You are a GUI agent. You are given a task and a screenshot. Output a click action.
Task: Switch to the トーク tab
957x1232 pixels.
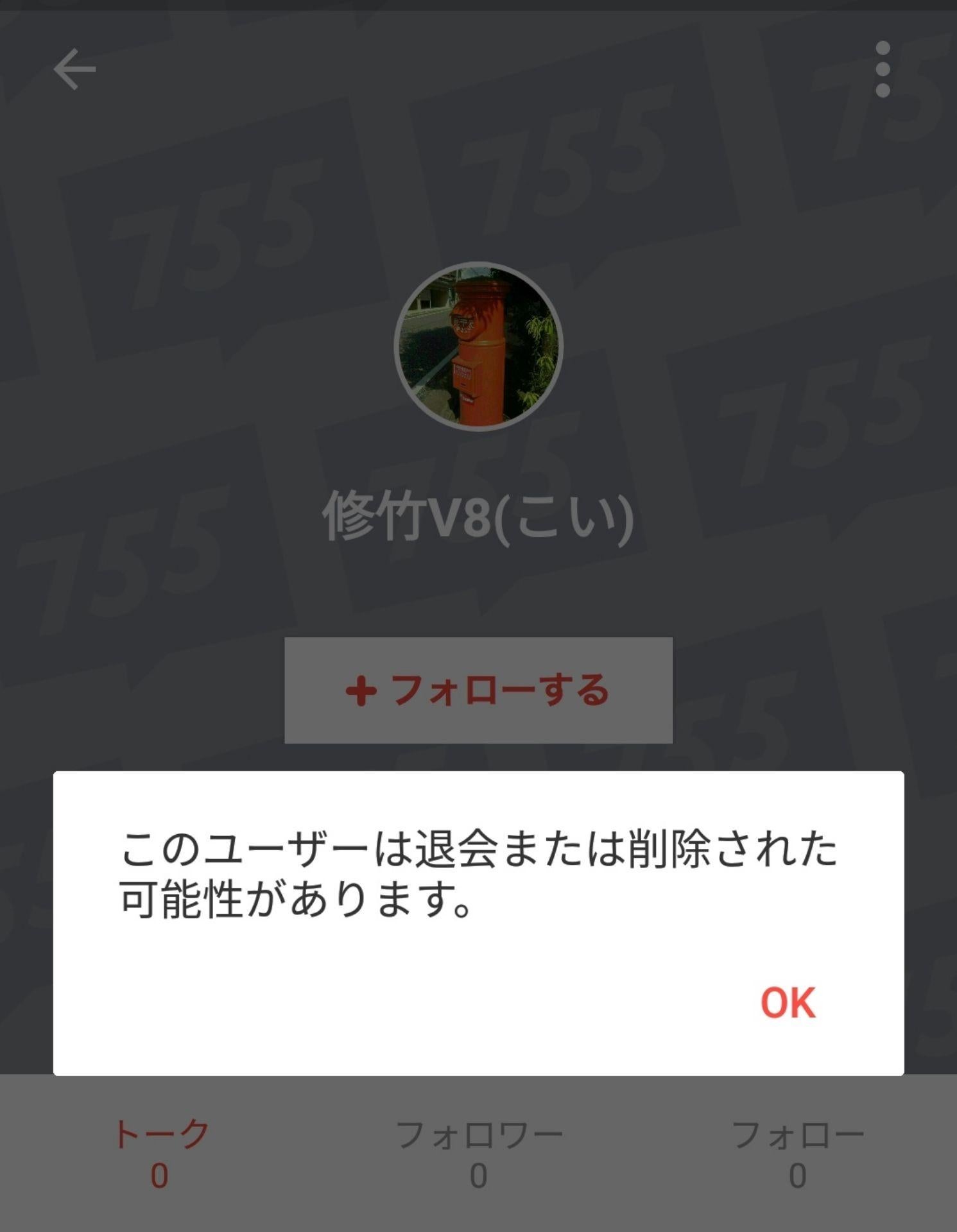pos(160,1154)
